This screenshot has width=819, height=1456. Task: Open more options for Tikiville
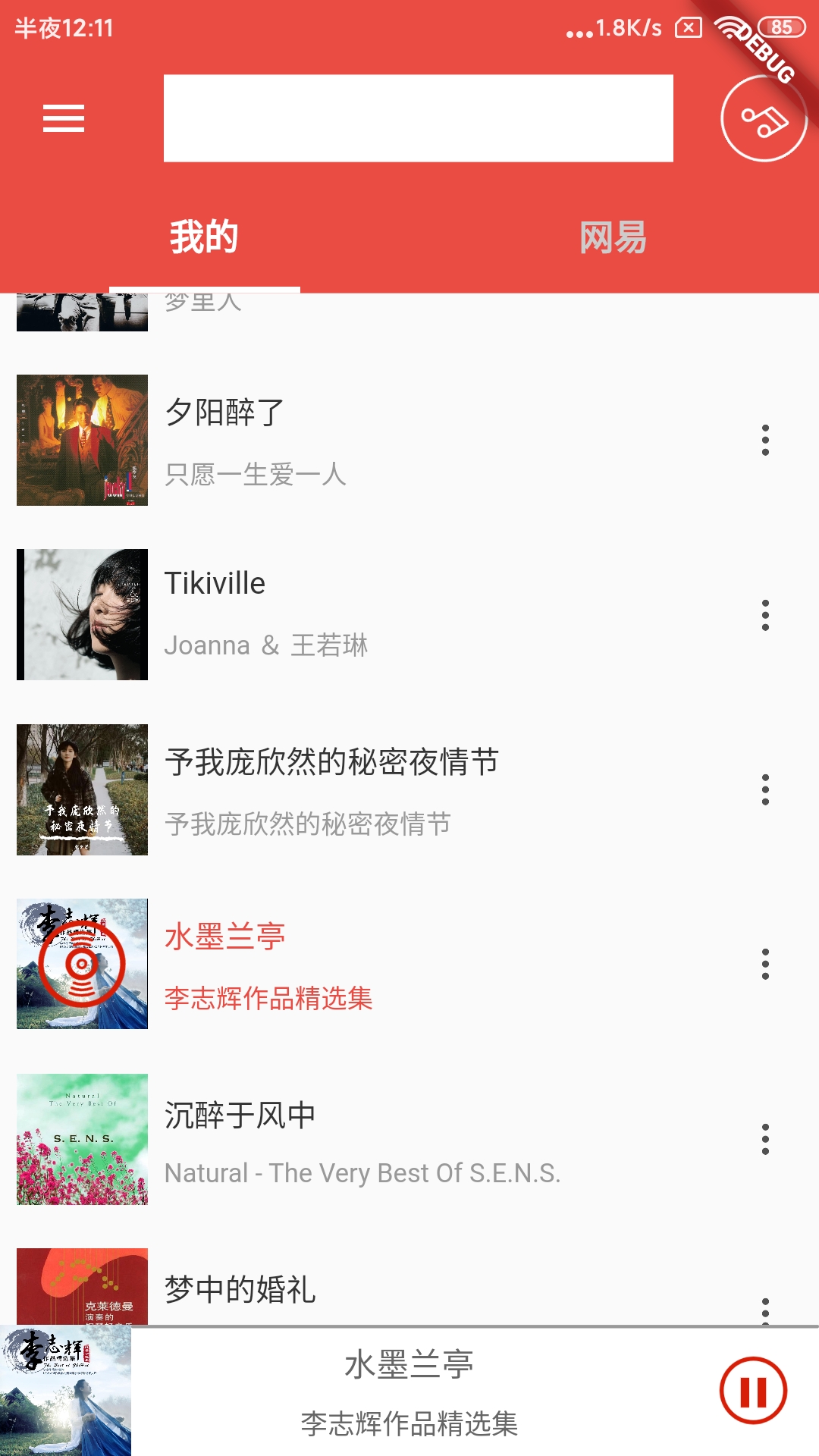(765, 615)
